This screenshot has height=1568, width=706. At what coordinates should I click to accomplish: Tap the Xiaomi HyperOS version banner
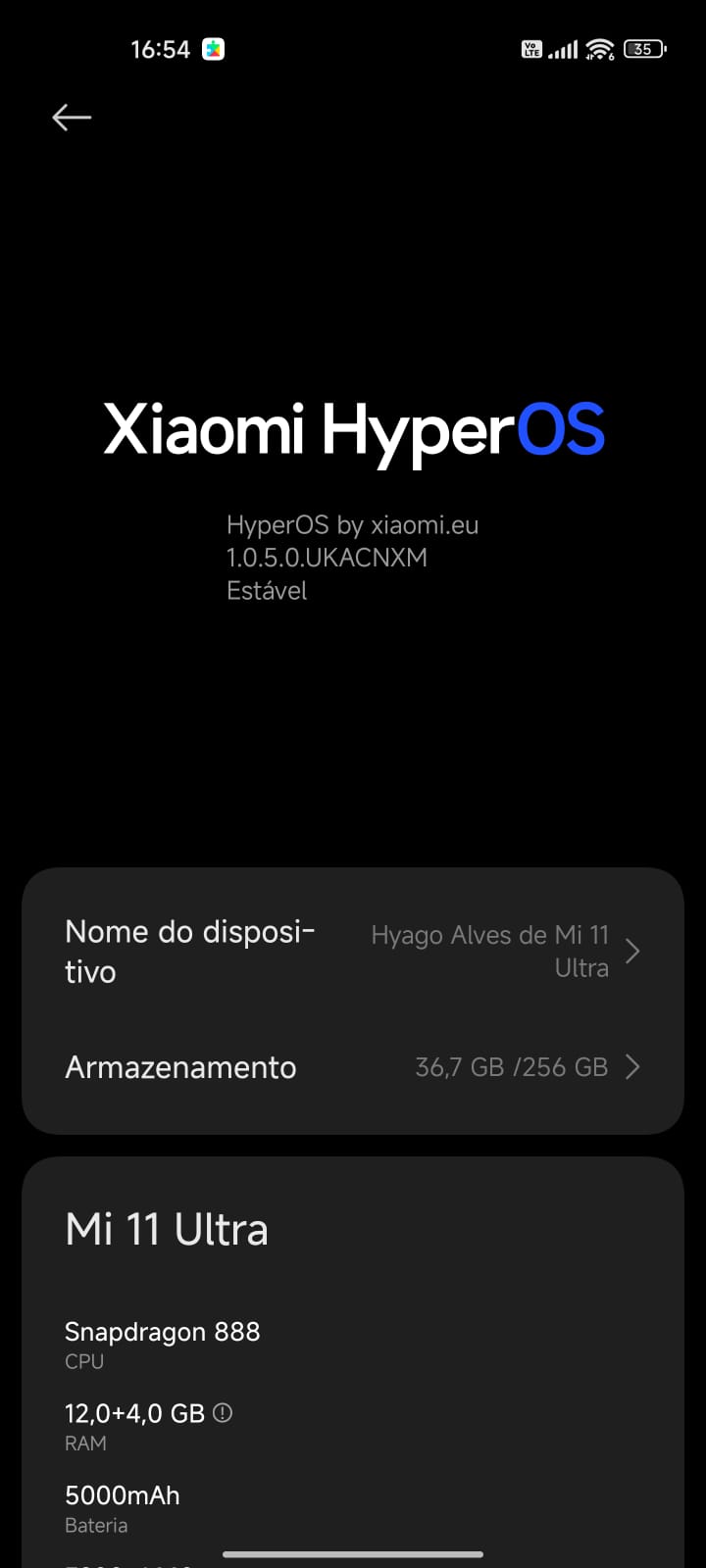(353, 429)
